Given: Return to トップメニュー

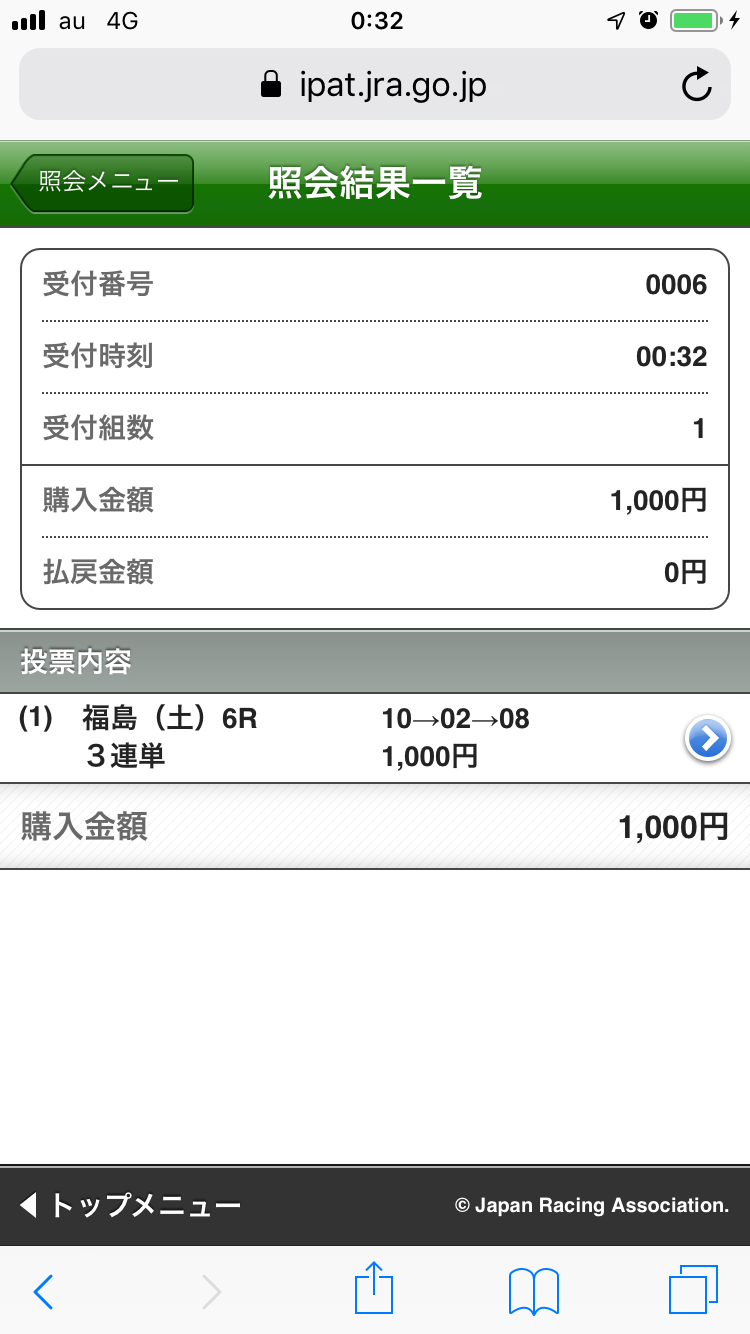Looking at the screenshot, I should point(130,1205).
